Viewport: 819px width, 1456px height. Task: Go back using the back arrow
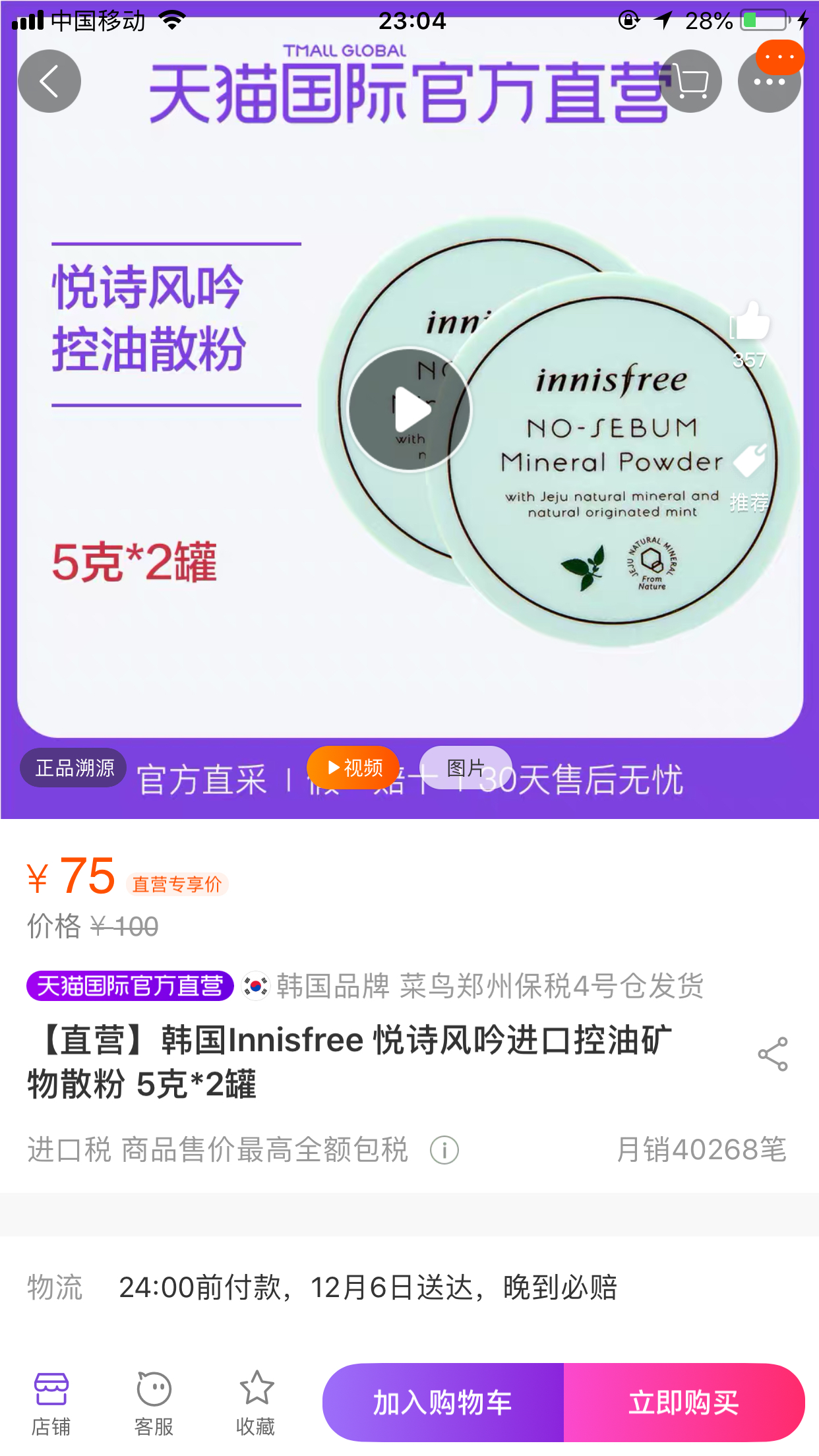49,80
